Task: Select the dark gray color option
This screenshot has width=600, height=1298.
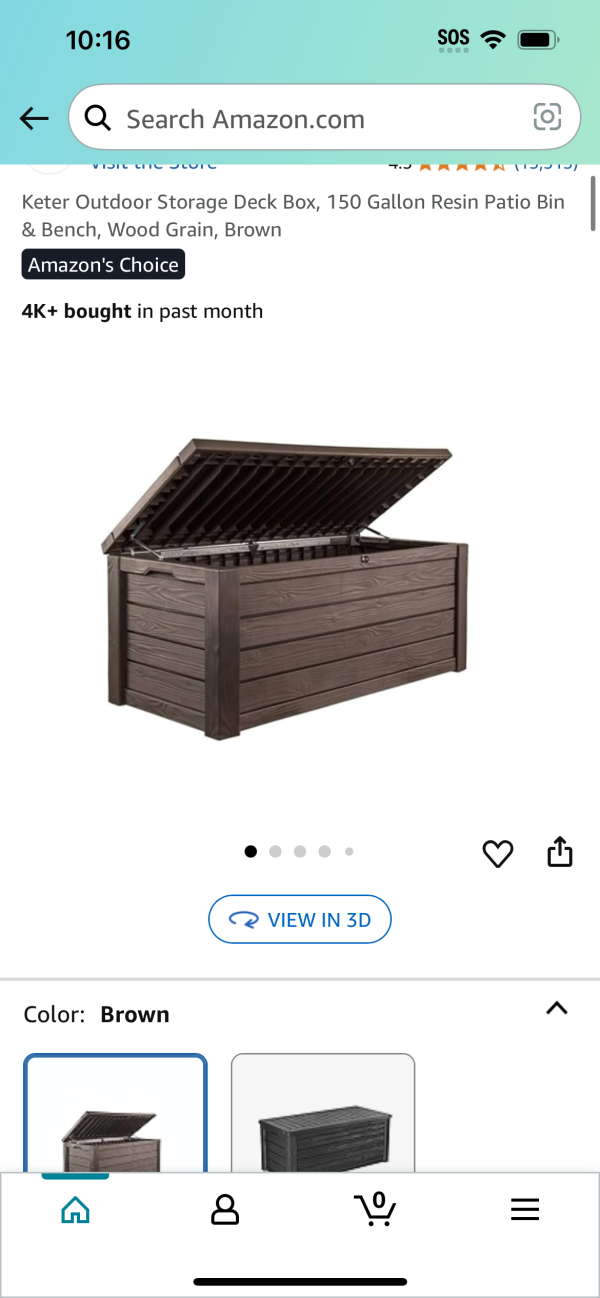Action: coord(322,1112)
